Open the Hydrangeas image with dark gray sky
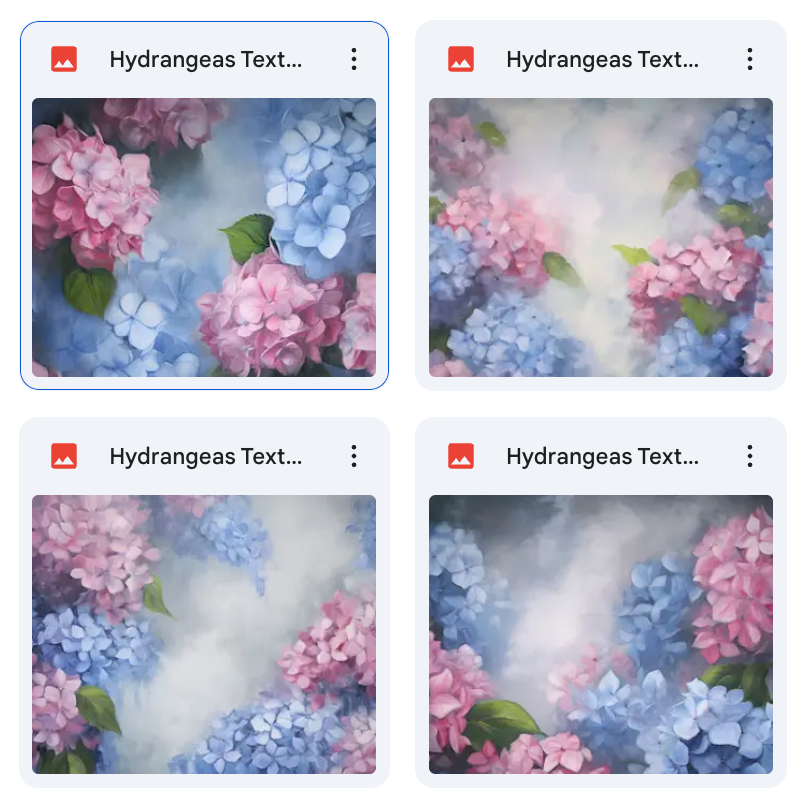 point(601,634)
